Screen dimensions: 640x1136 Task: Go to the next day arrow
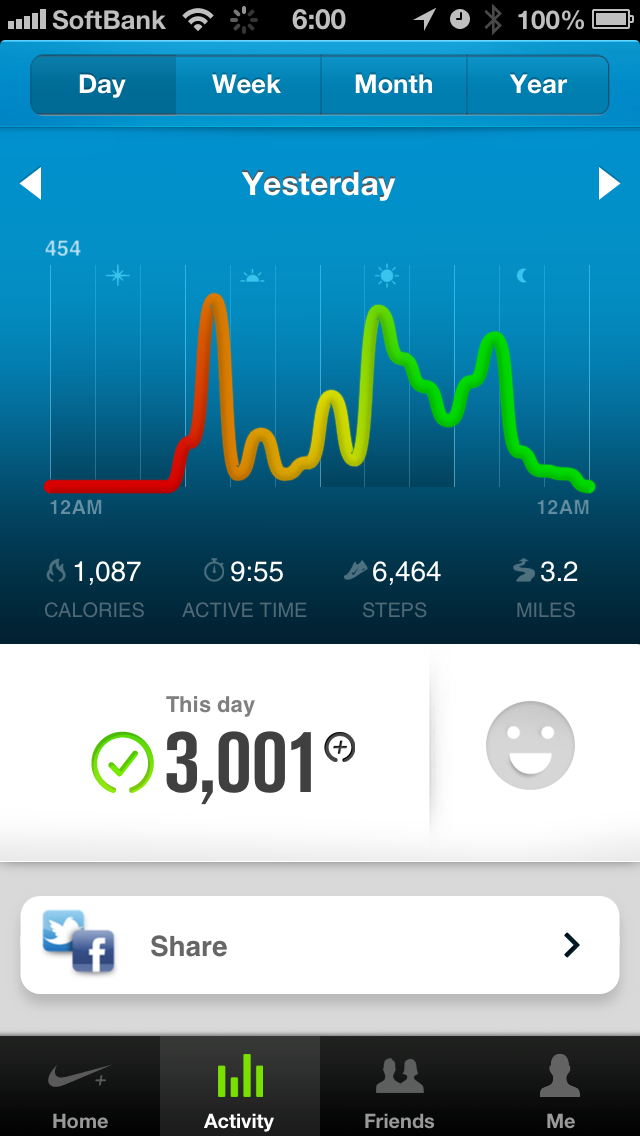coord(609,184)
